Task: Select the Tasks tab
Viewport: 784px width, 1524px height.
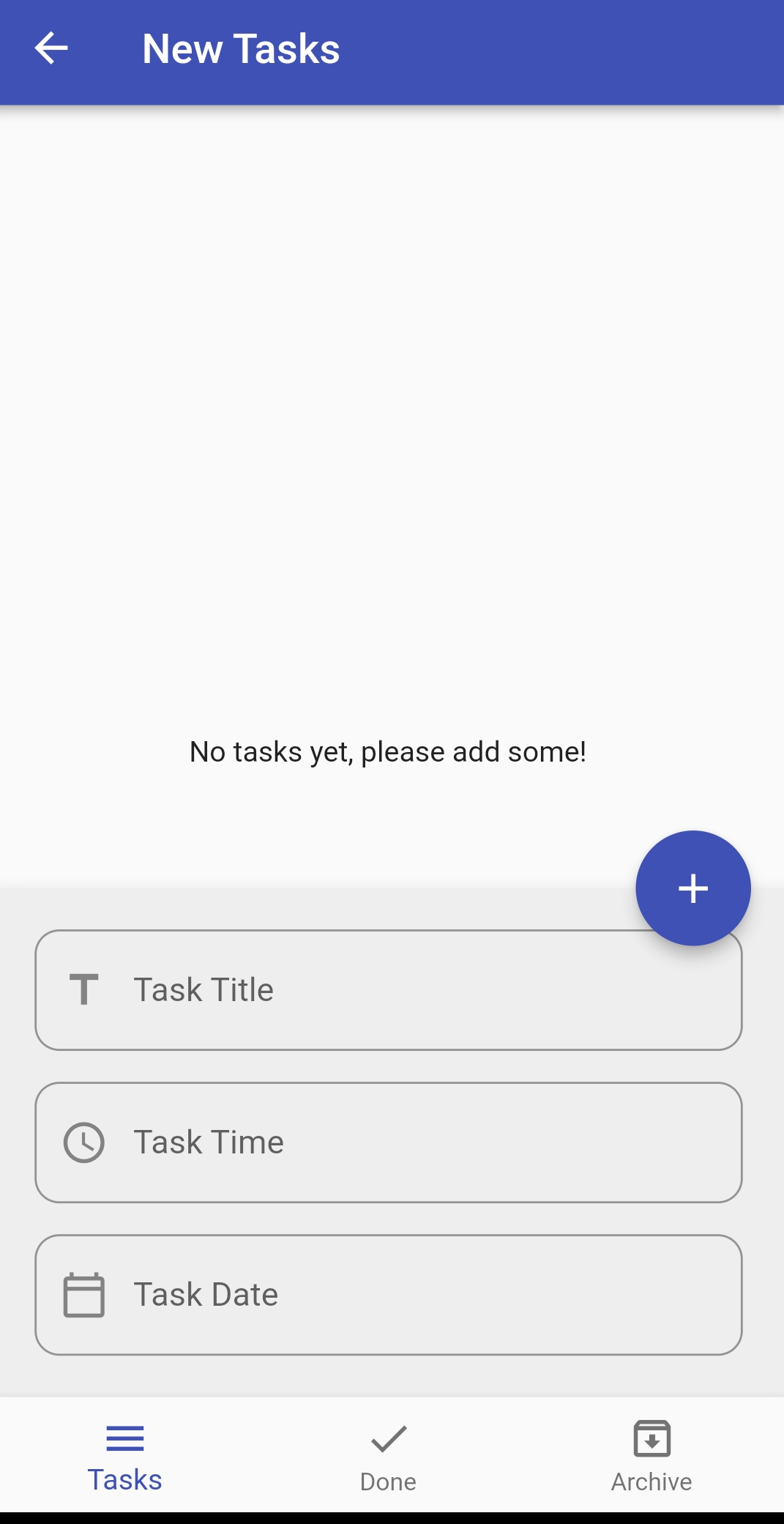Action: [125, 1456]
